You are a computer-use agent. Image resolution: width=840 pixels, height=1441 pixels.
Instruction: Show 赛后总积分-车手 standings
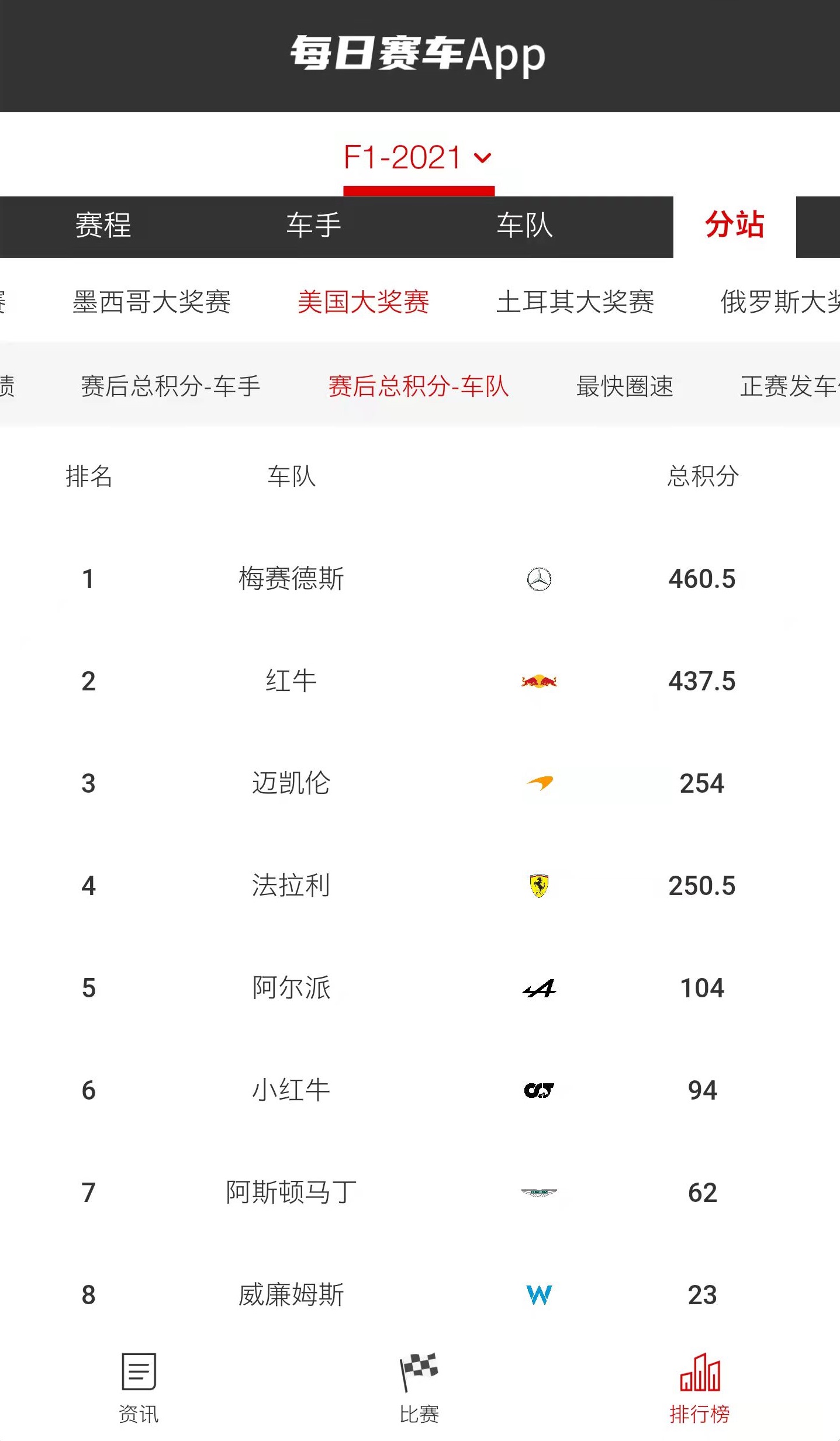click(x=170, y=386)
